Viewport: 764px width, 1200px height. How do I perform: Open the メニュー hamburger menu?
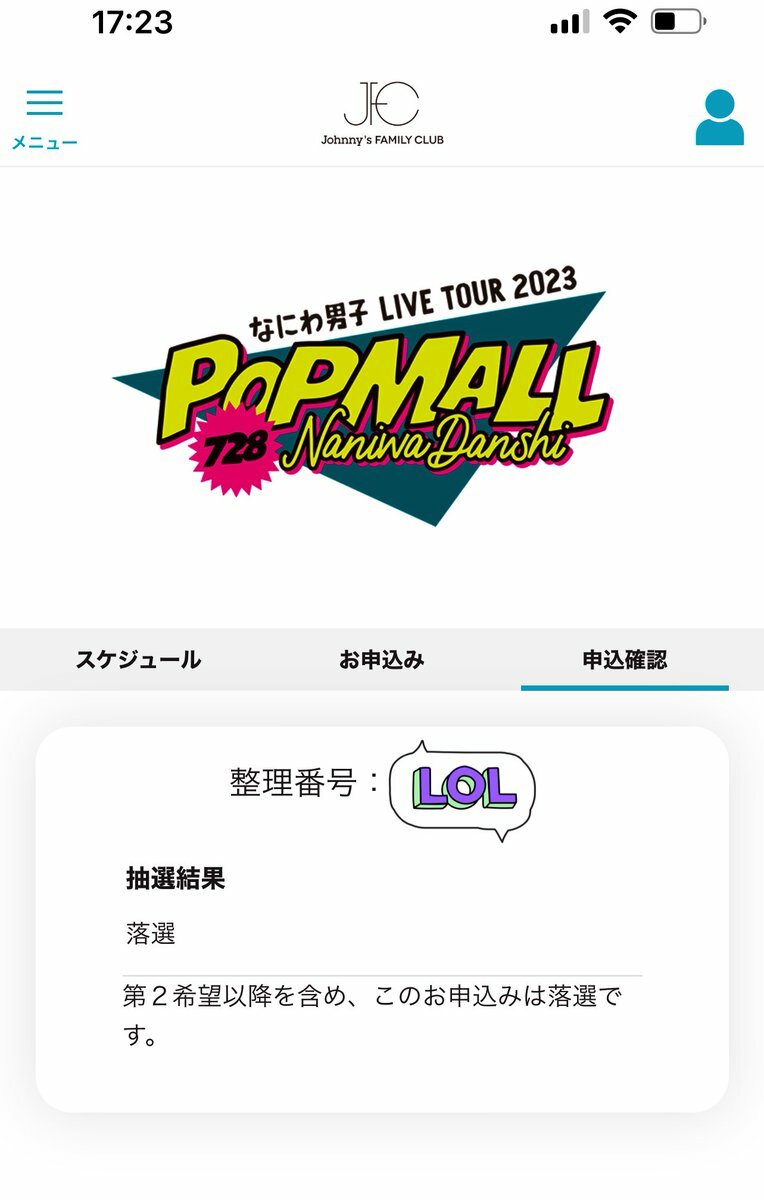tap(44, 113)
